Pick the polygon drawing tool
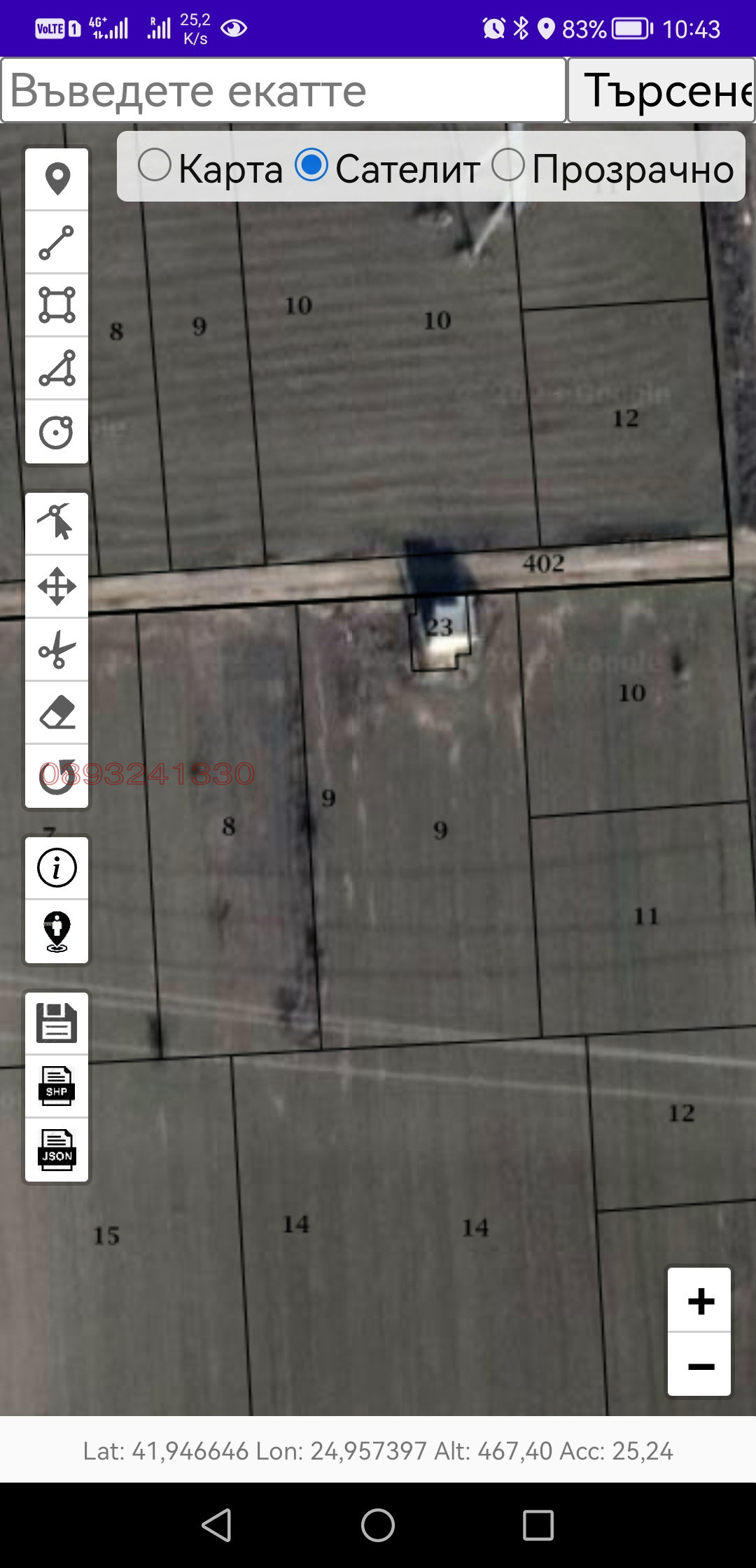This screenshot has width=756, height=1568. point(57,368)
